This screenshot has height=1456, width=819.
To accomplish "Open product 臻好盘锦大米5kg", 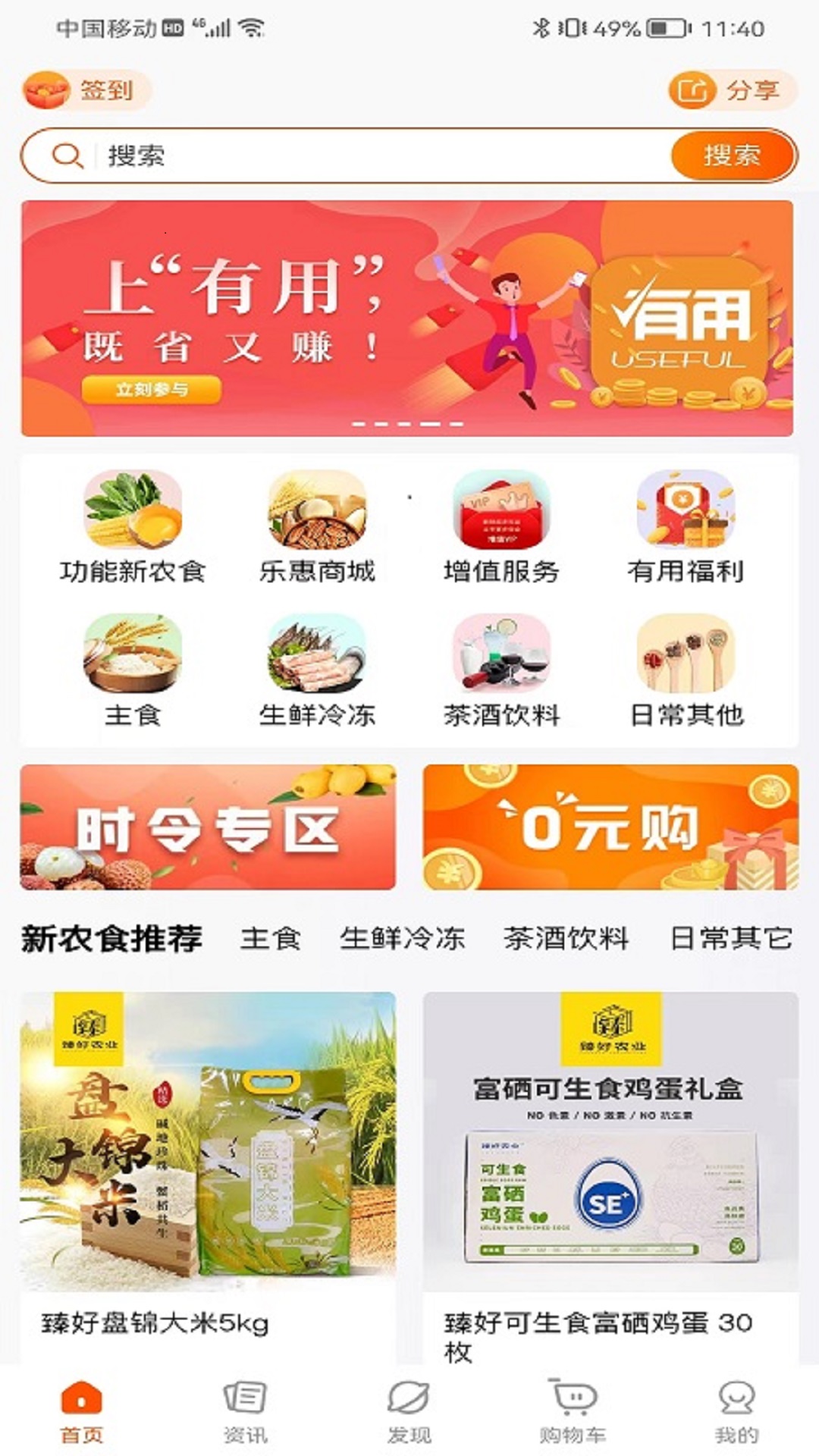I will point(208,1175).
